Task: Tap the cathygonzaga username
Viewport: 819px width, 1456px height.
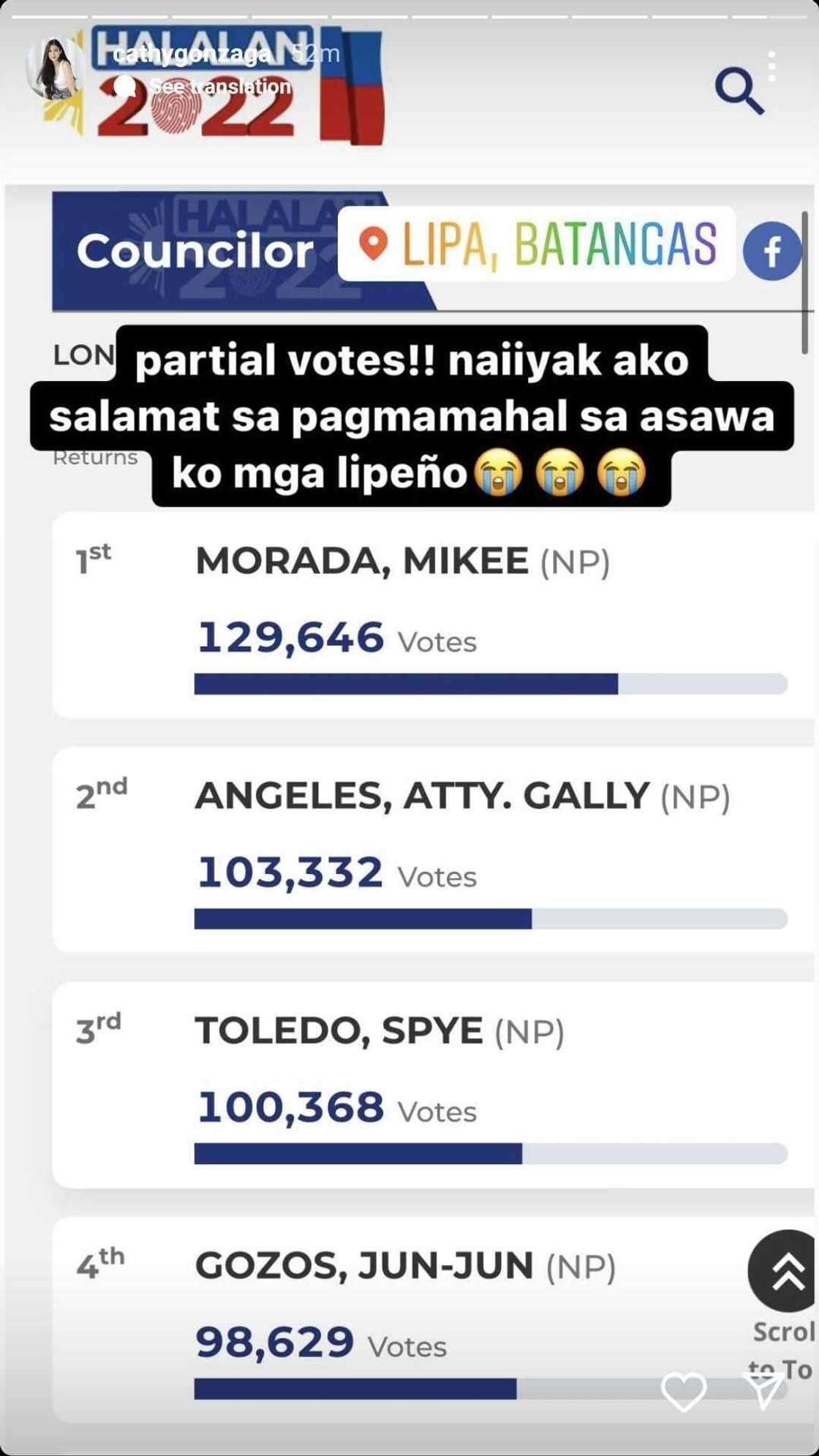Action: 192,53
